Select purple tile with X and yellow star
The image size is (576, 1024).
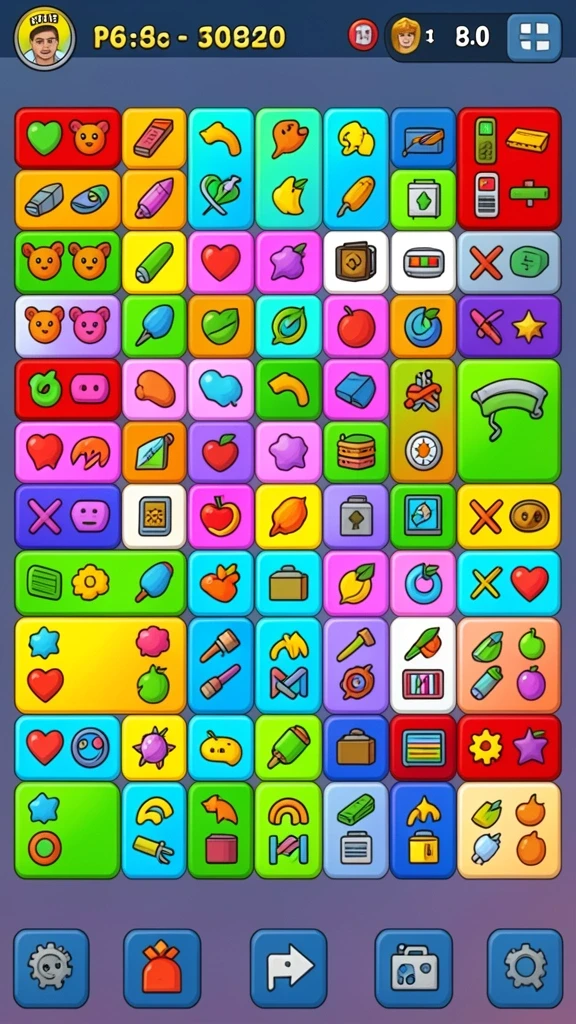coord(509,325)
